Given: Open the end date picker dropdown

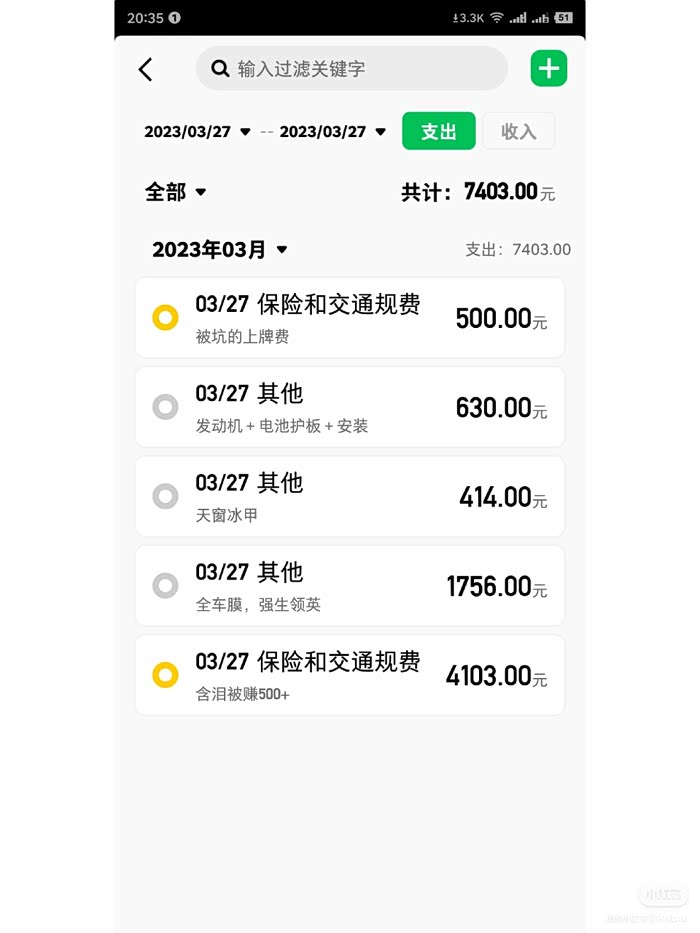Looking at the screenshot, I should pos(333,132).
